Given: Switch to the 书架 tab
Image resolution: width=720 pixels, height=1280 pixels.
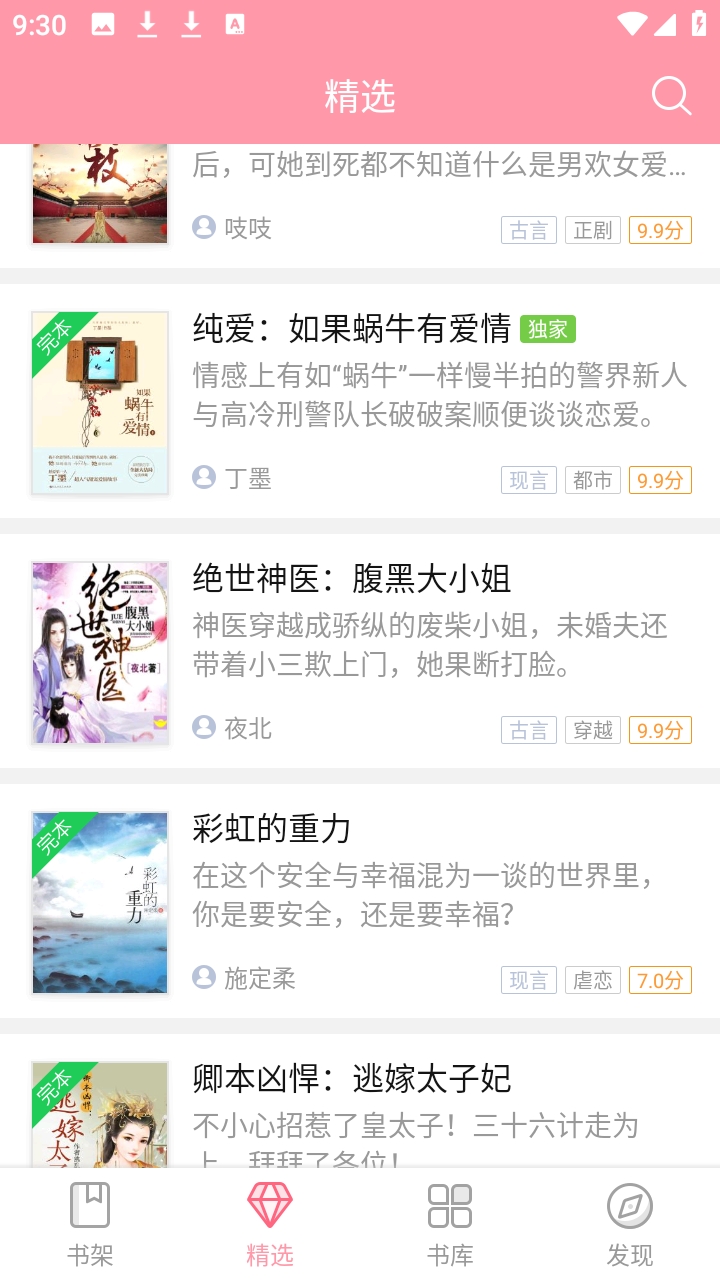Looking at the screenshot, I should [90, 1223].
